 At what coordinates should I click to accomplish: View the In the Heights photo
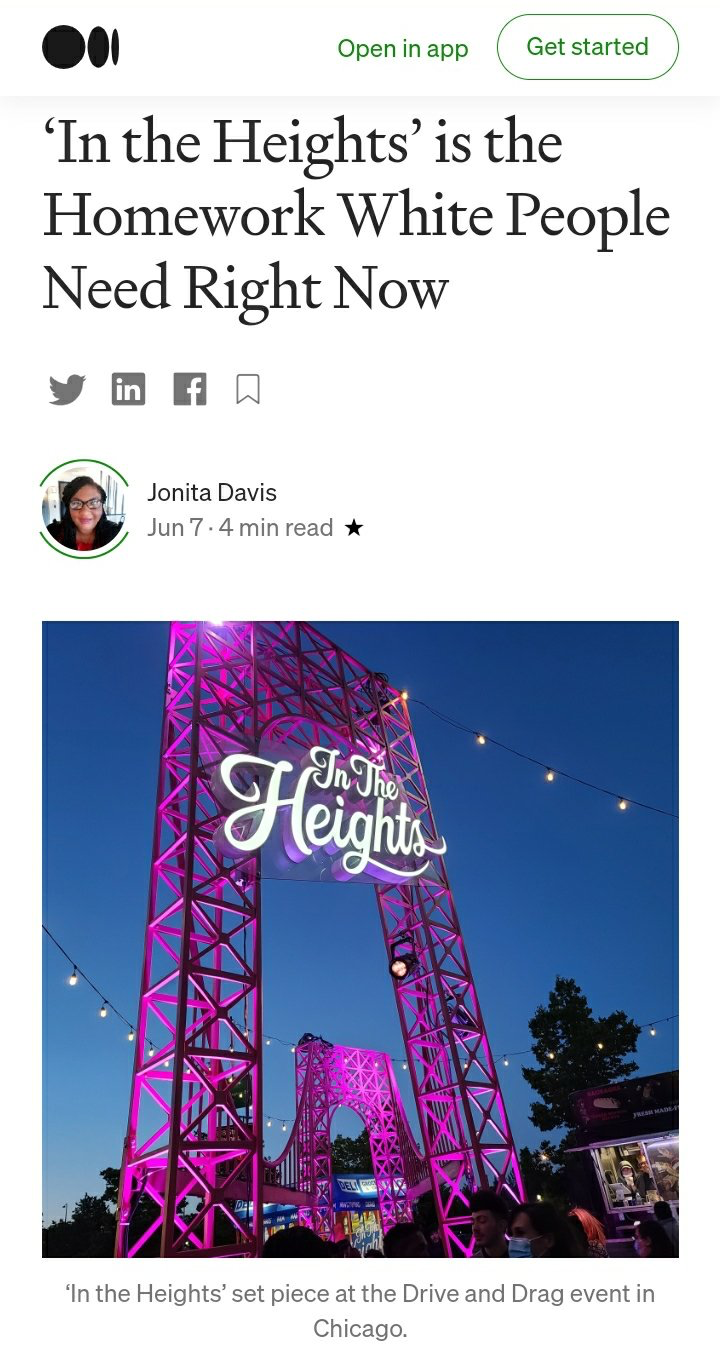360,939
